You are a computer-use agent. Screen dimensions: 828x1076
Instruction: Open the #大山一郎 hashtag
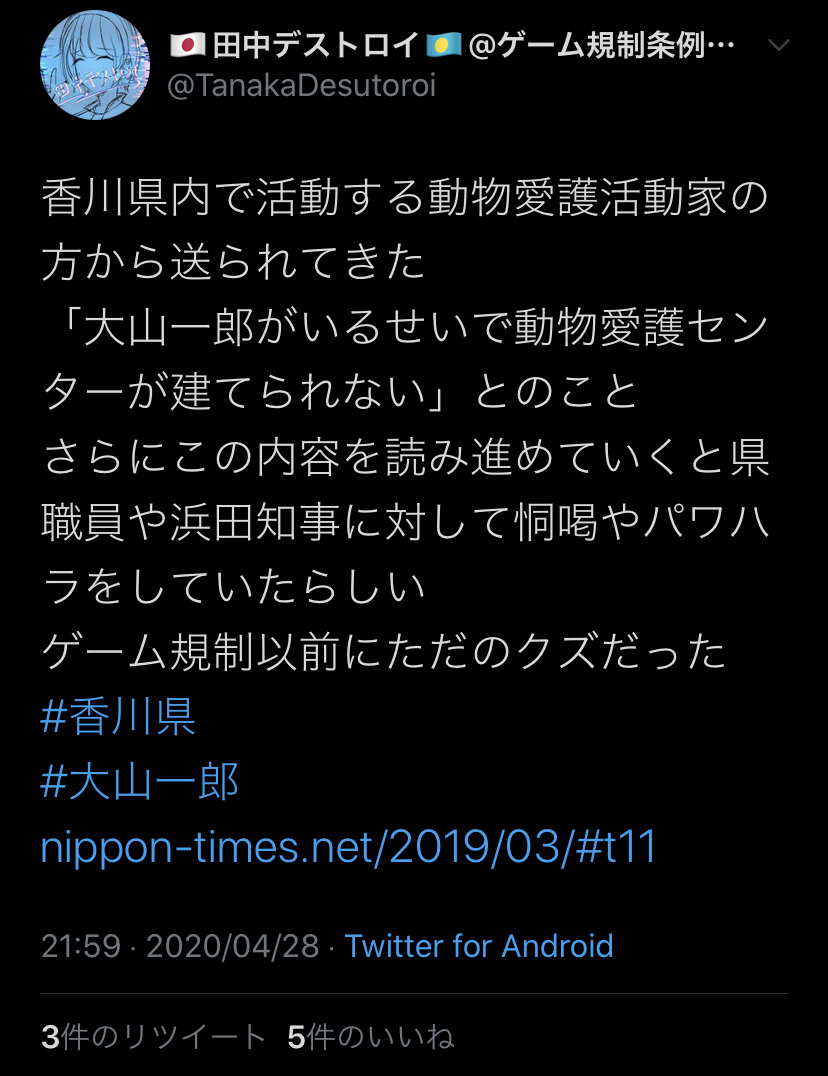click(140, 784)
